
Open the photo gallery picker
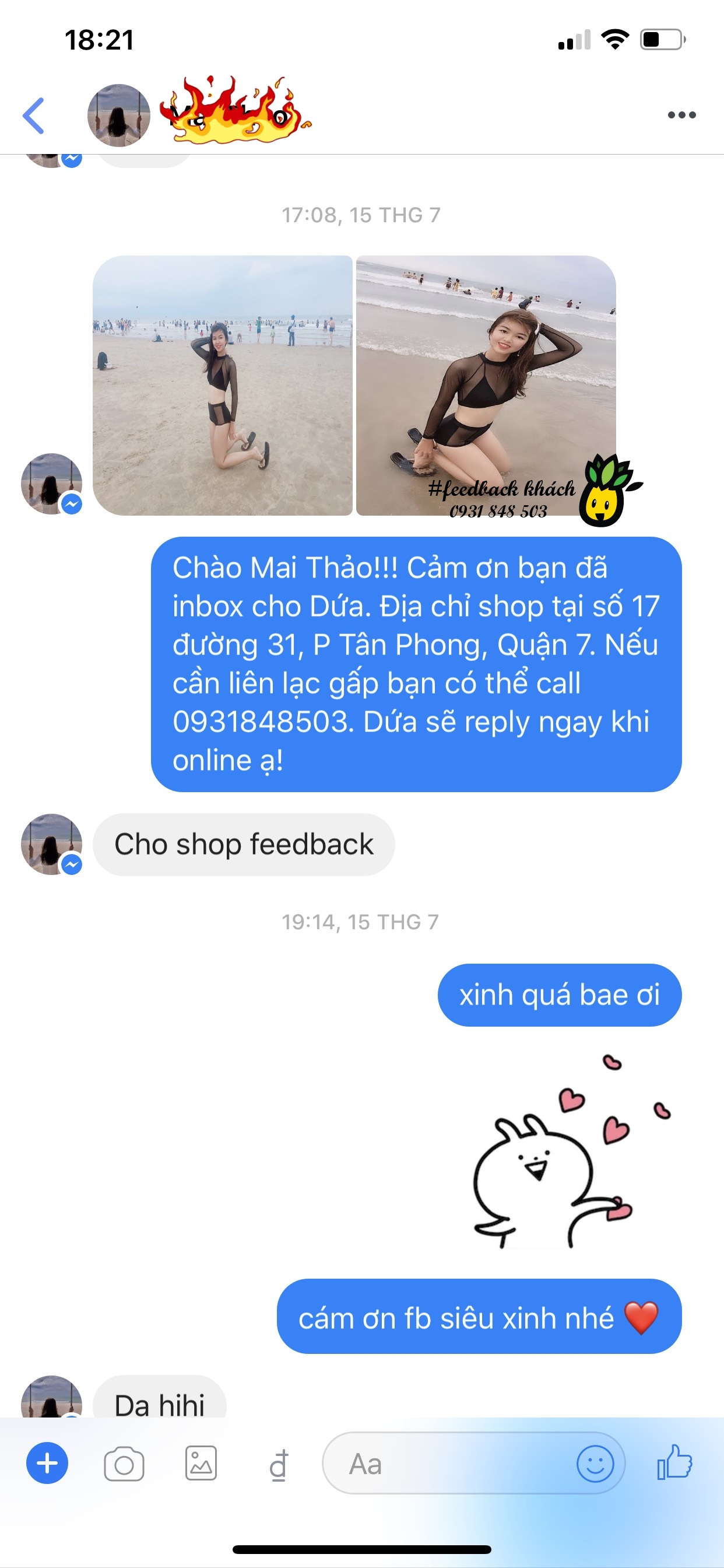point(201,1464)
